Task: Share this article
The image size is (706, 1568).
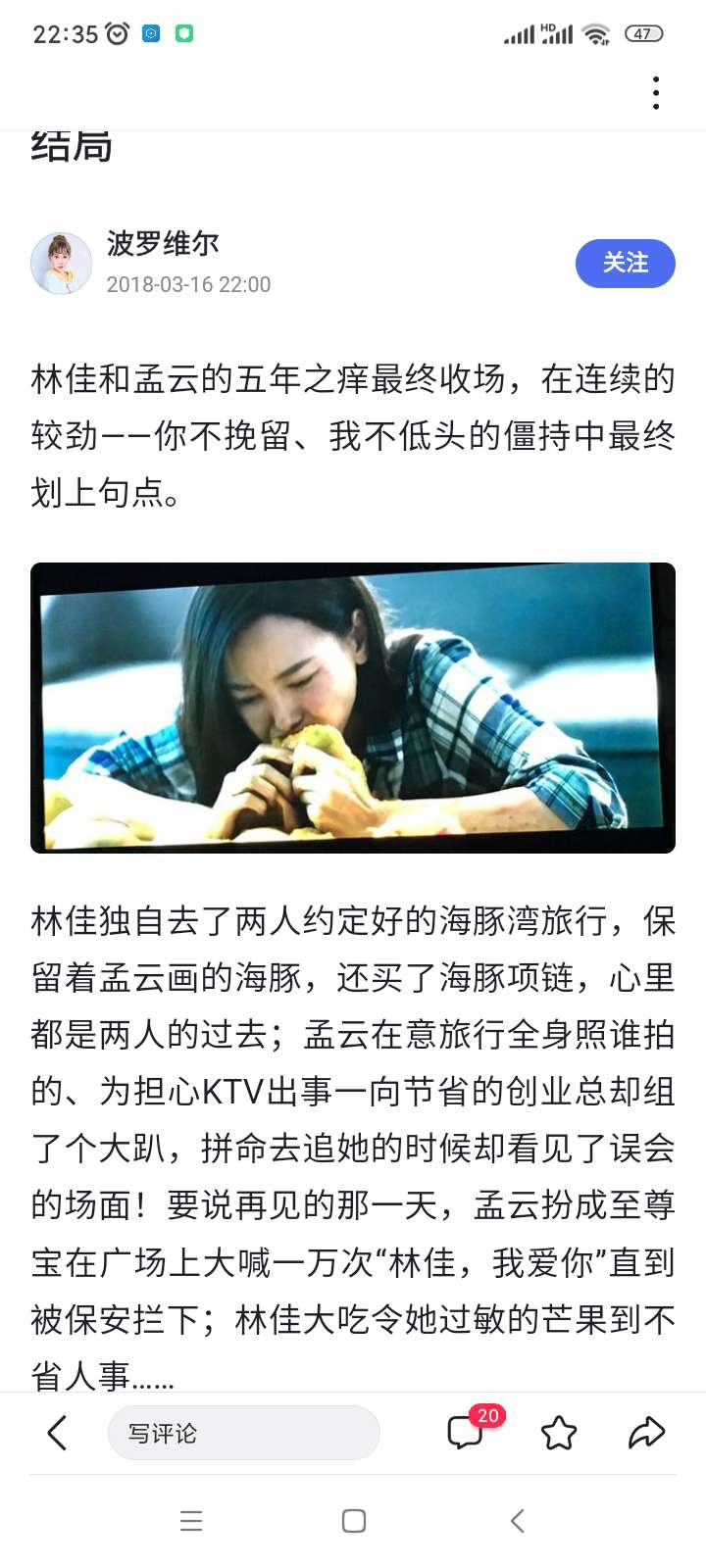Action: (646, 1433)
